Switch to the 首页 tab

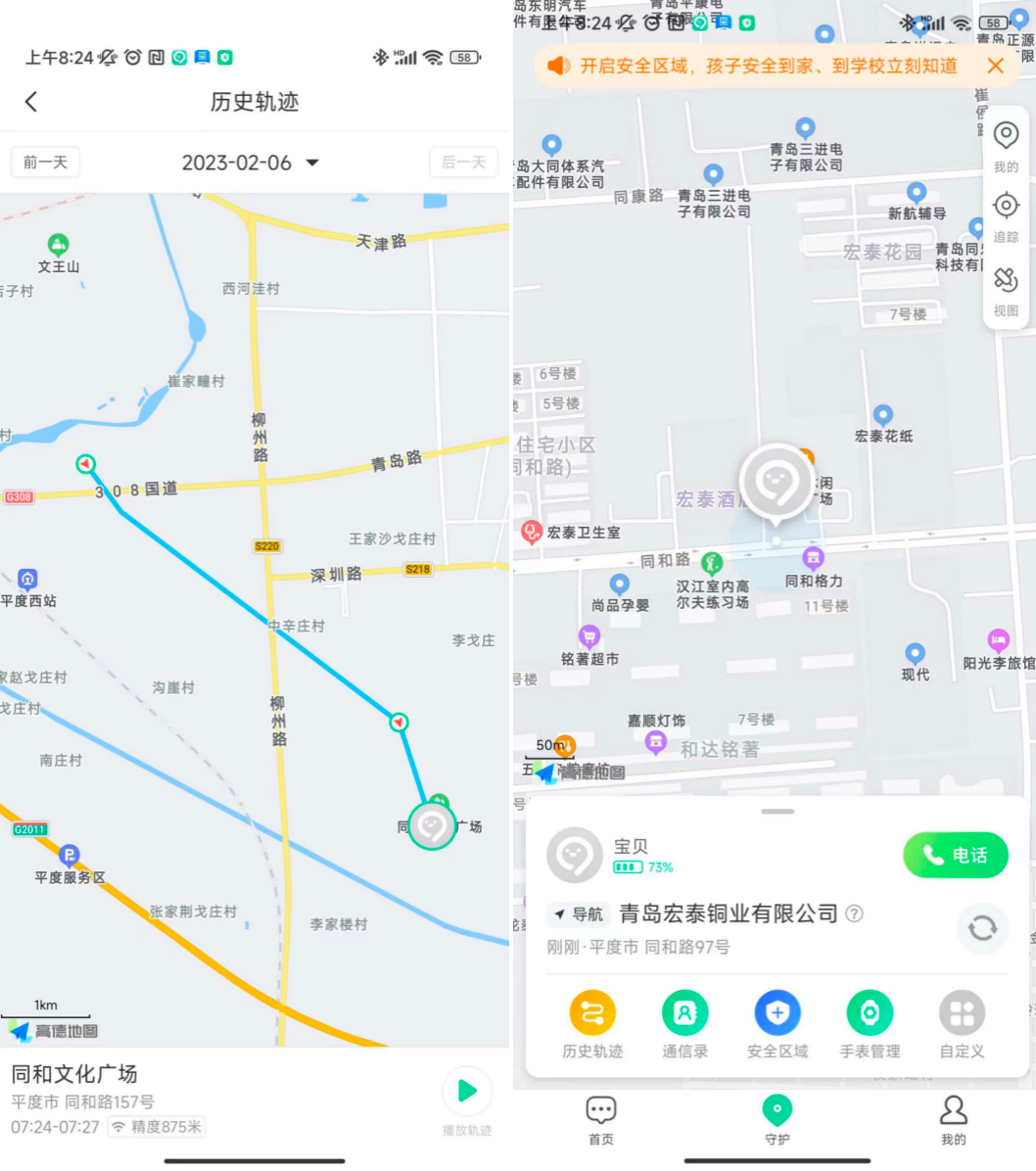point(600,1119)
